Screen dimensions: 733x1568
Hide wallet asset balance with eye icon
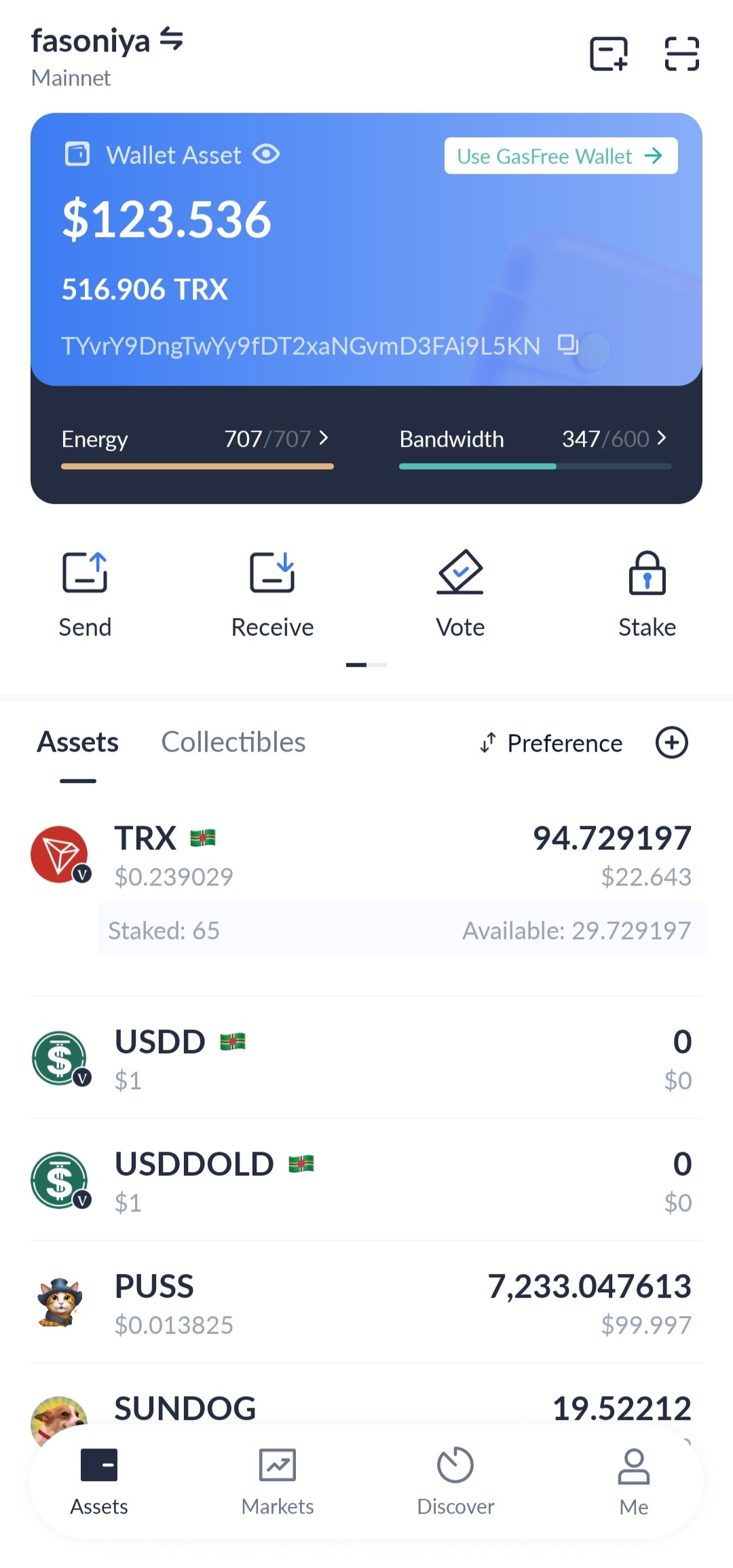click(266, 155)
